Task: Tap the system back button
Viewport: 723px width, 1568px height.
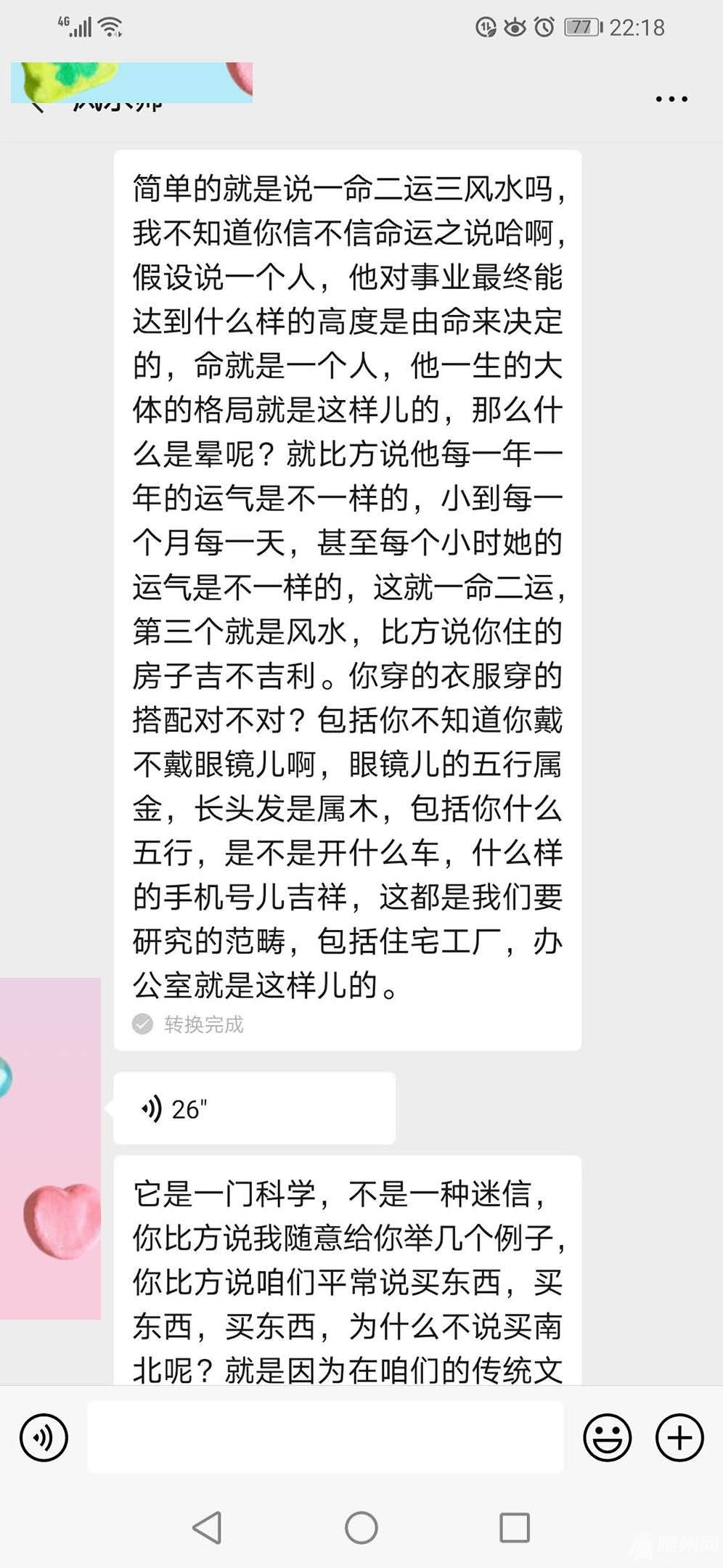Action: point(208,1527)
